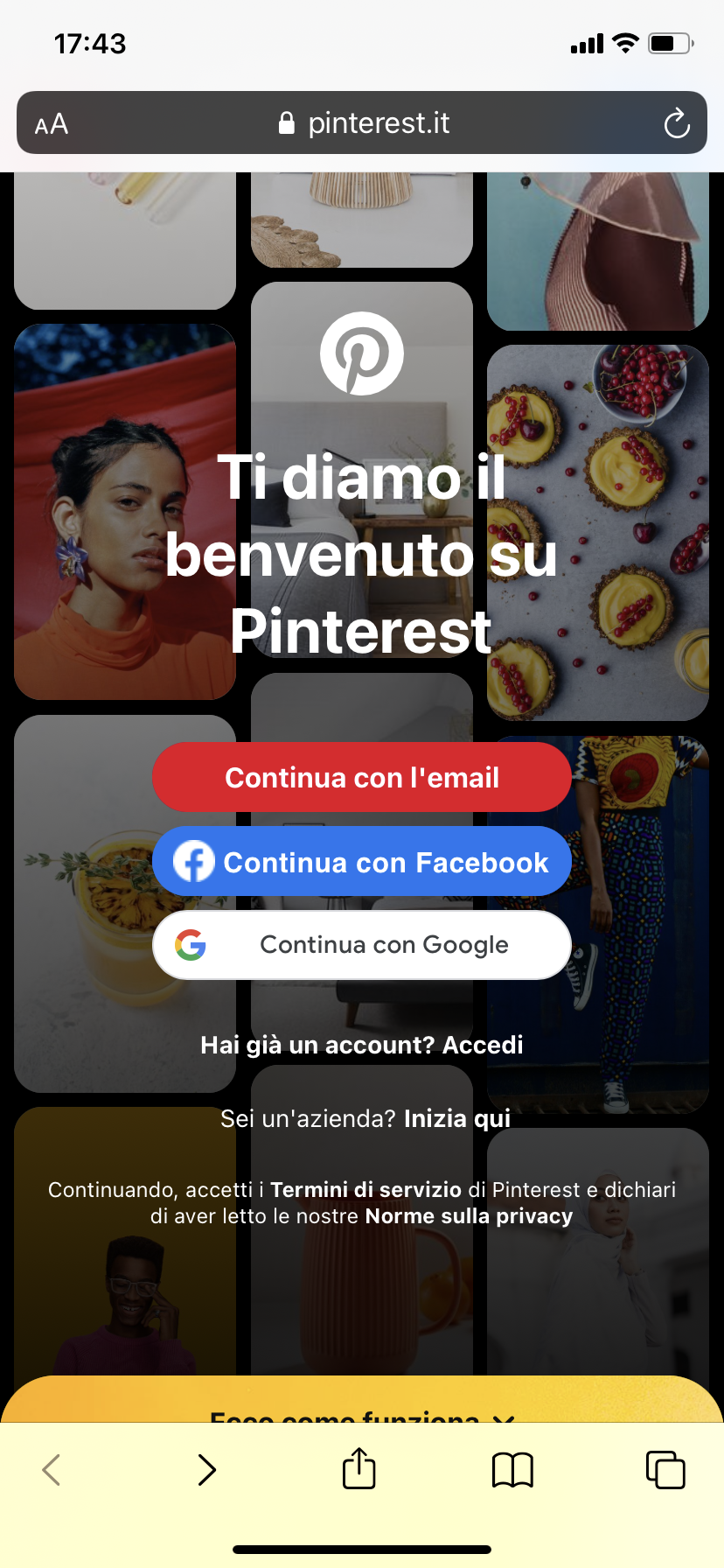
Task: Read Norme sulla privacy
Action: (469, 1216)
